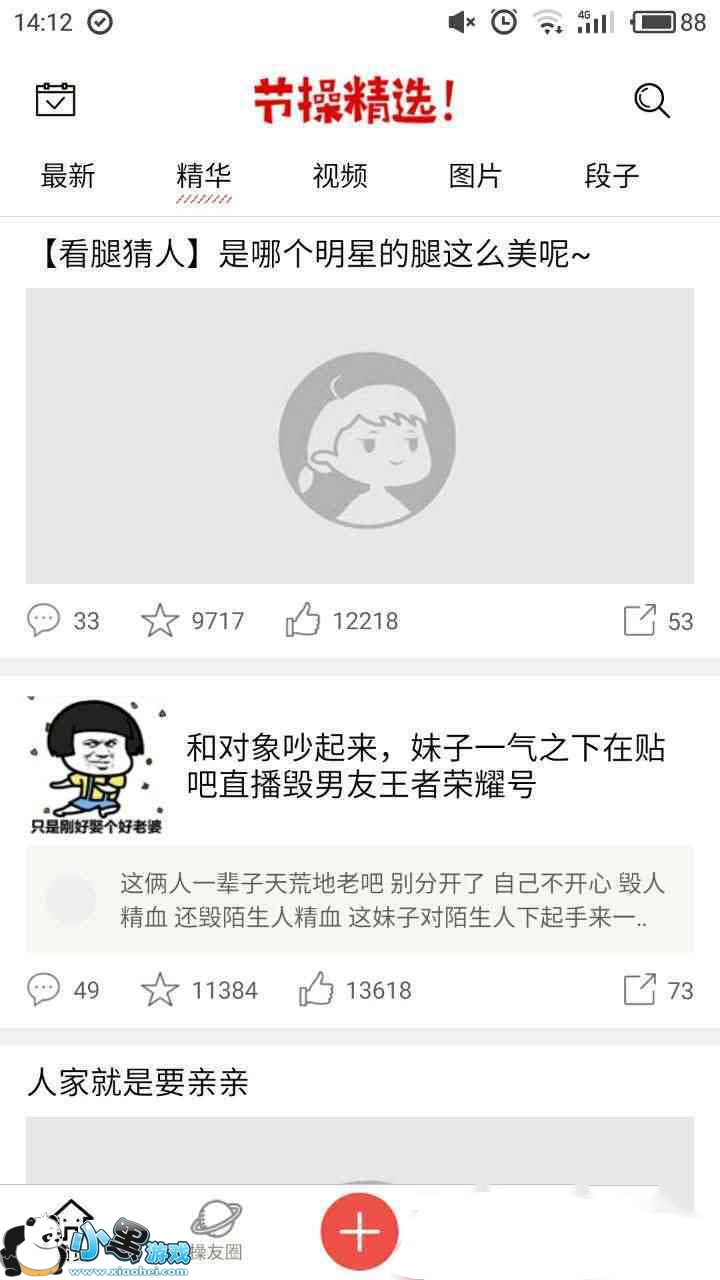View comments on the 王者荣耀号 post

pyautogui.click(x=63, y=990)
